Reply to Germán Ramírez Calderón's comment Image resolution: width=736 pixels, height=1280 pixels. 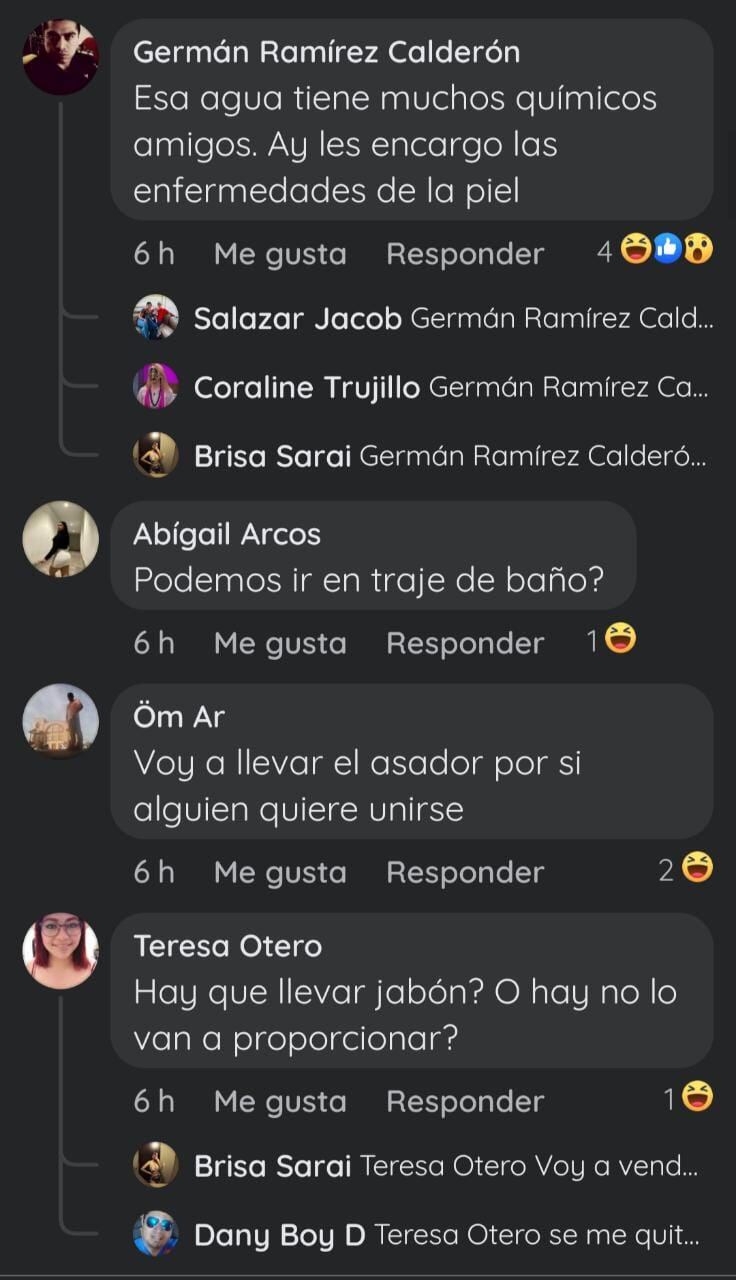coord(465,254)
